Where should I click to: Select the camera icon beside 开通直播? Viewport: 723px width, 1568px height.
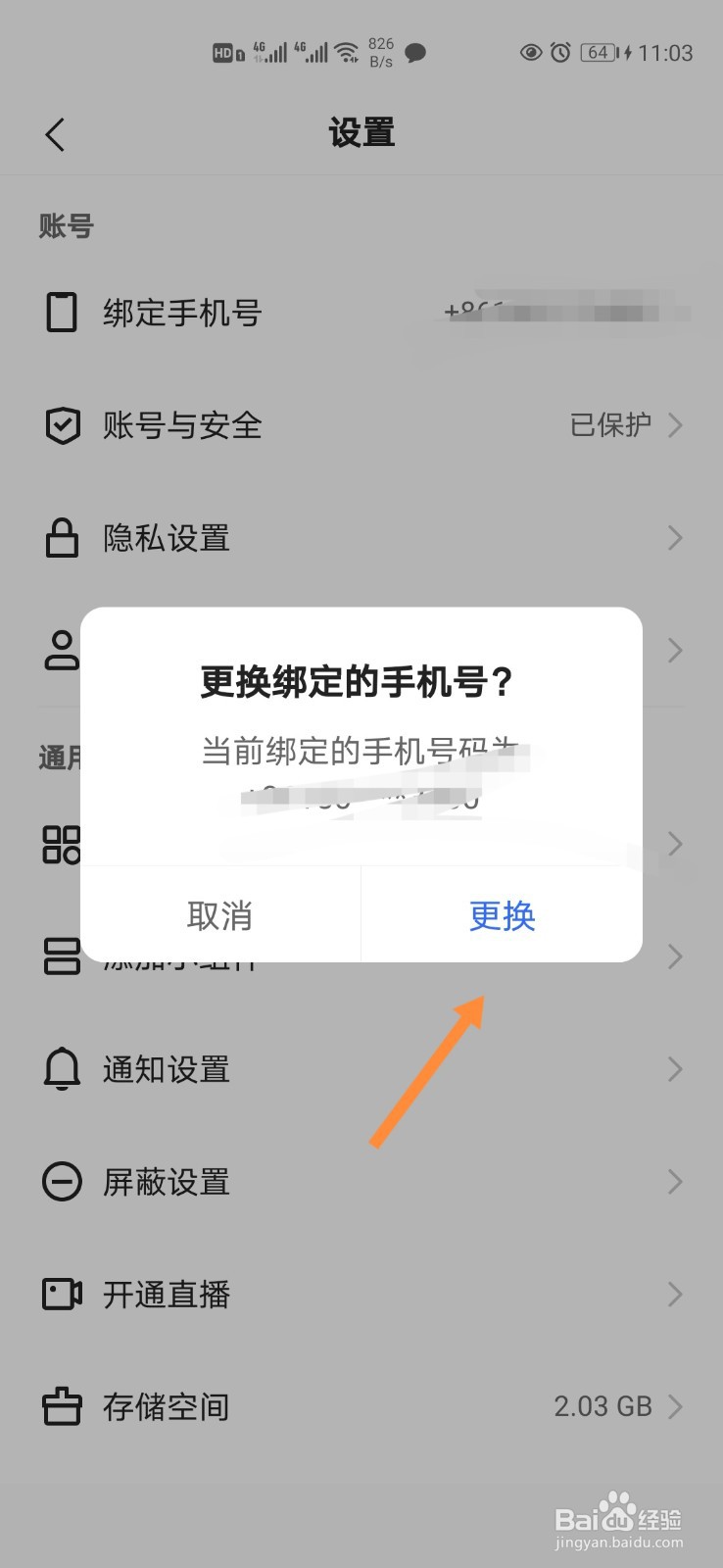point(62,1295)
